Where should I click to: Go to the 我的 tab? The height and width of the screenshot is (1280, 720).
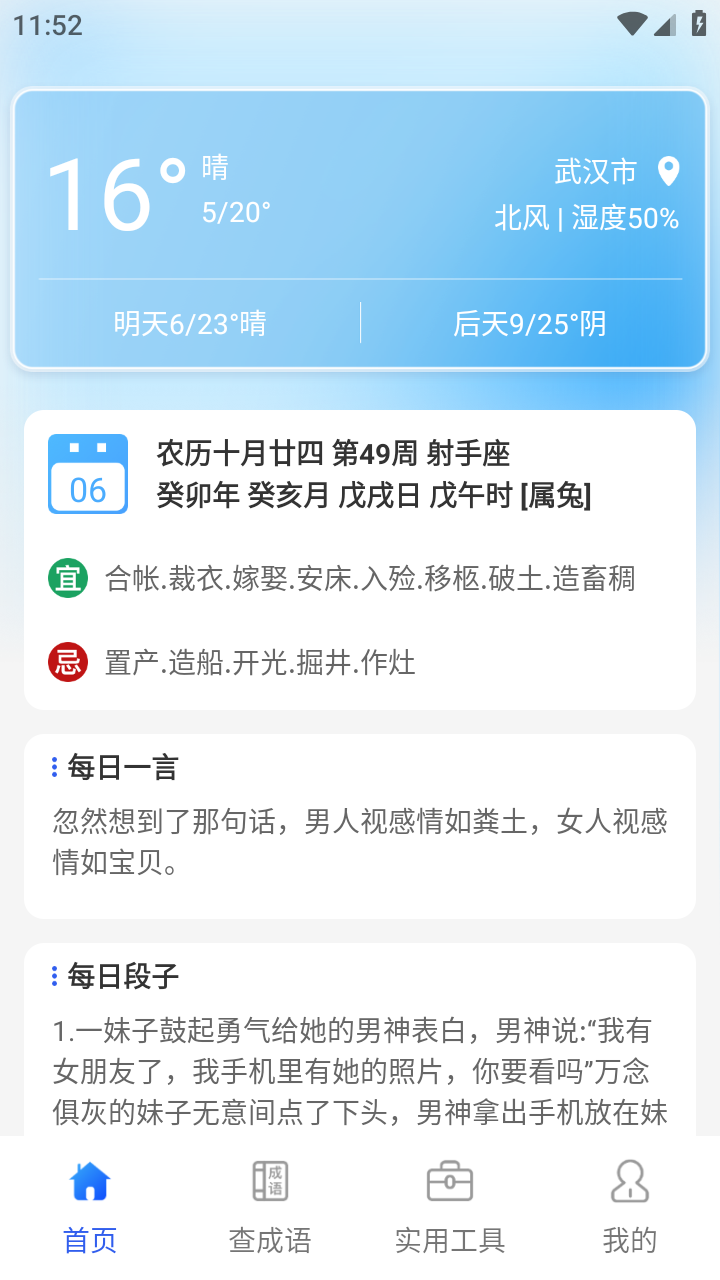pos(629,1207)
